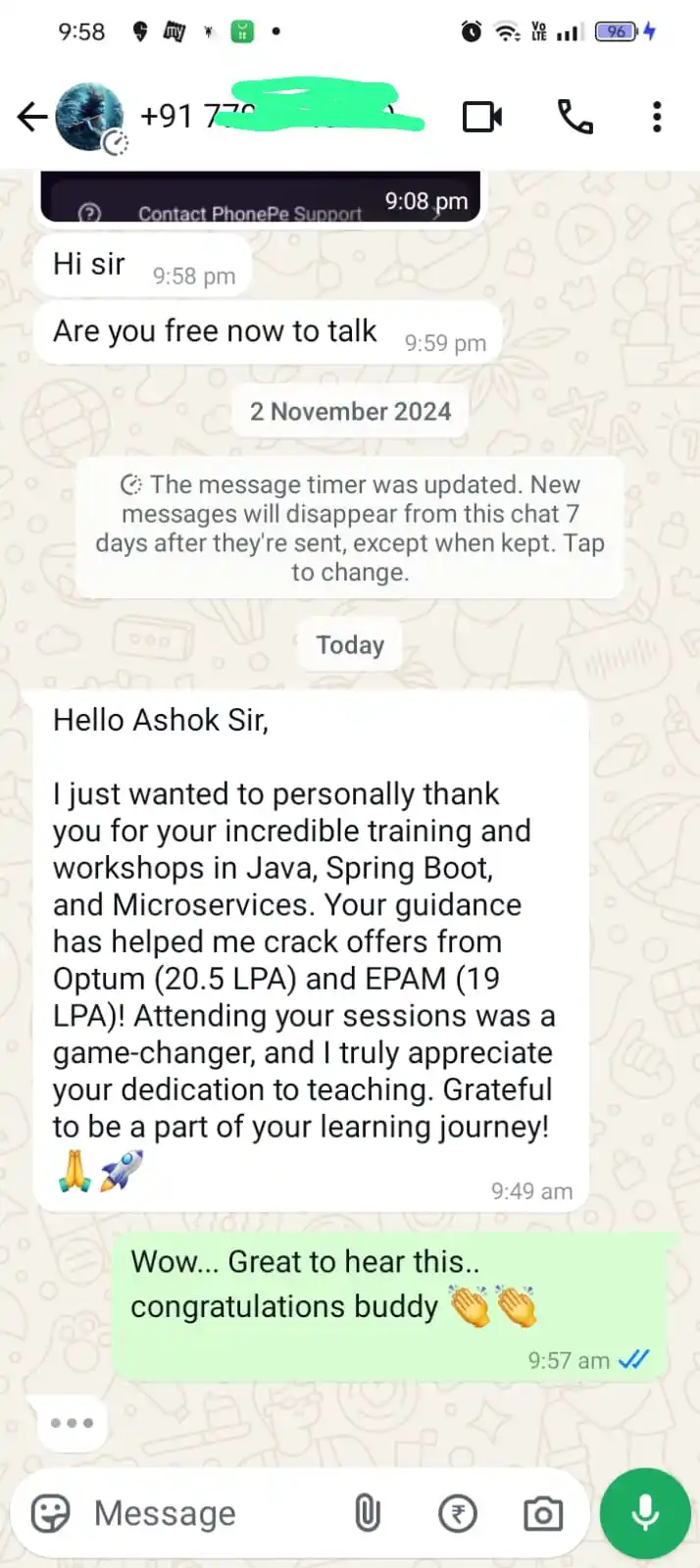
Task: Tap the message timer updated notice
Action: tap(350, 528)
